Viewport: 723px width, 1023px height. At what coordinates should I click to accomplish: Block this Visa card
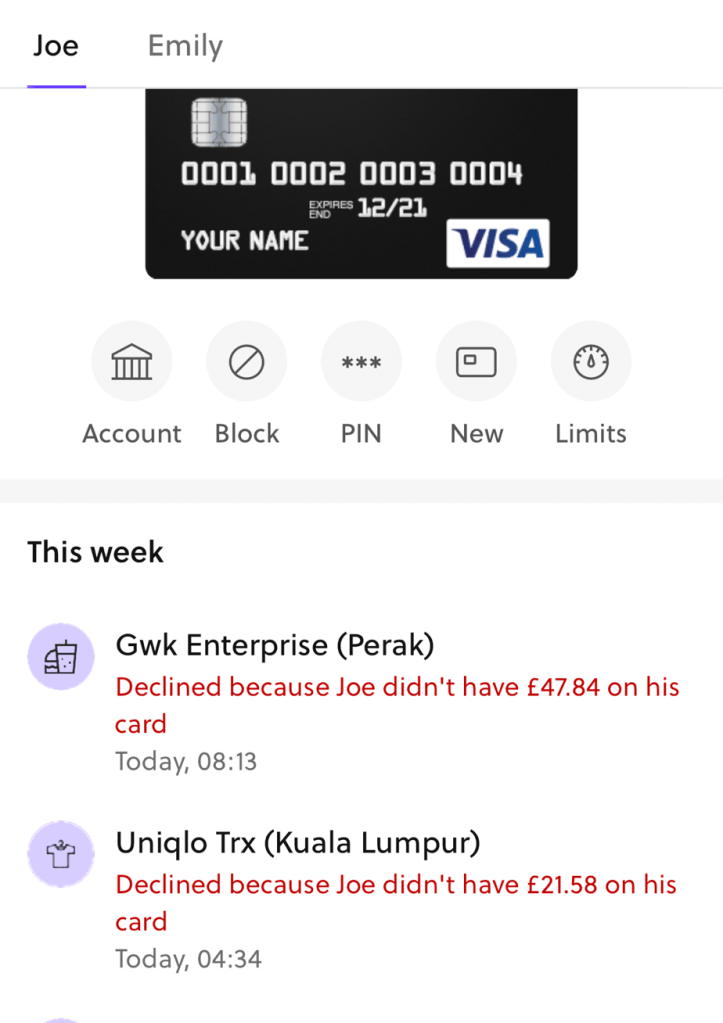[246, 362]
